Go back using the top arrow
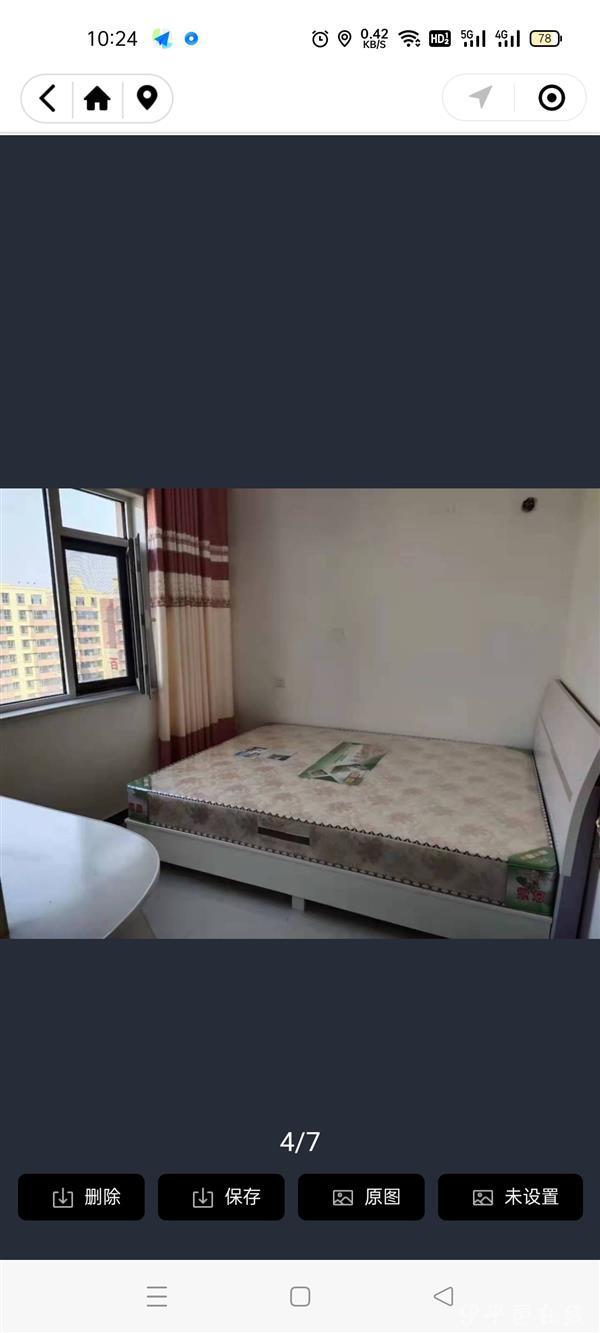This screenshot has height=1333, width=600. point(47,98)
